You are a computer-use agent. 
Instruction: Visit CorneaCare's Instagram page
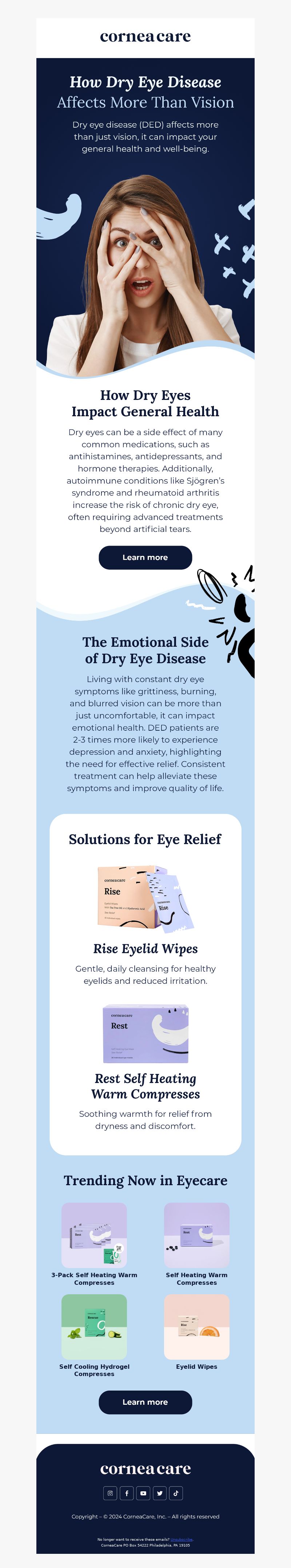coord(110,1493)
